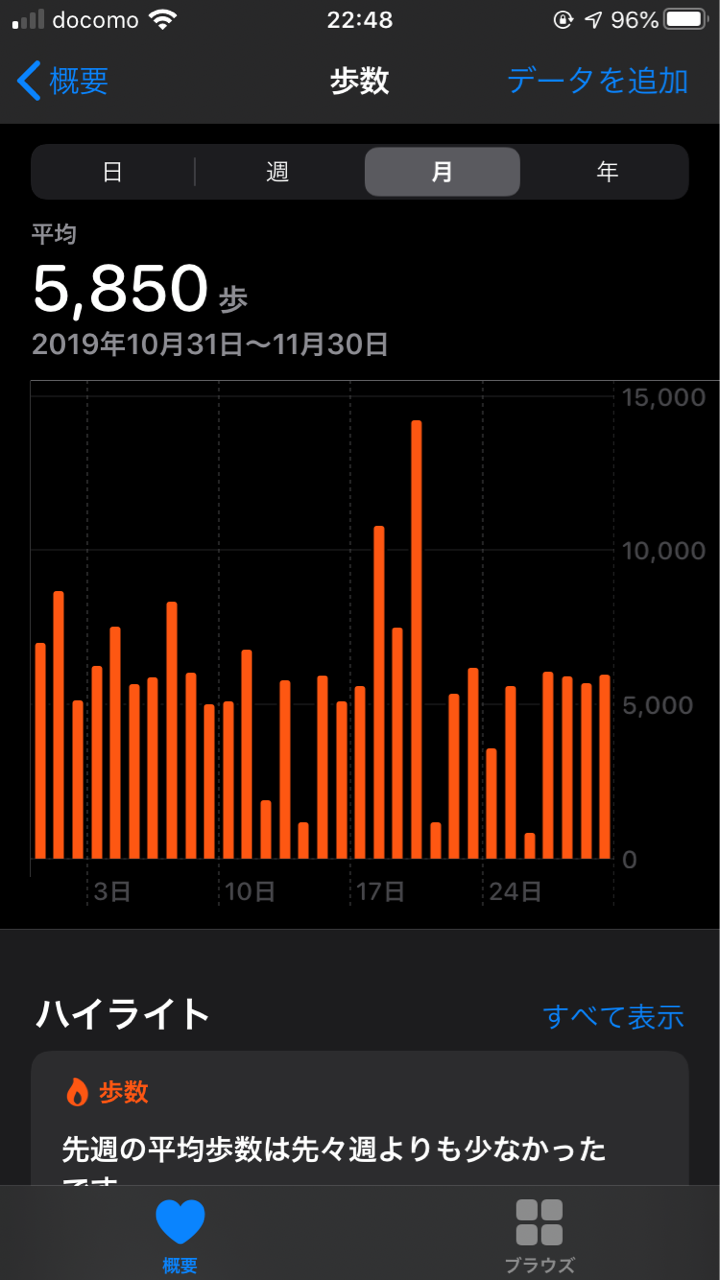
Task: Switch to the 年 view
Action: 607,172
